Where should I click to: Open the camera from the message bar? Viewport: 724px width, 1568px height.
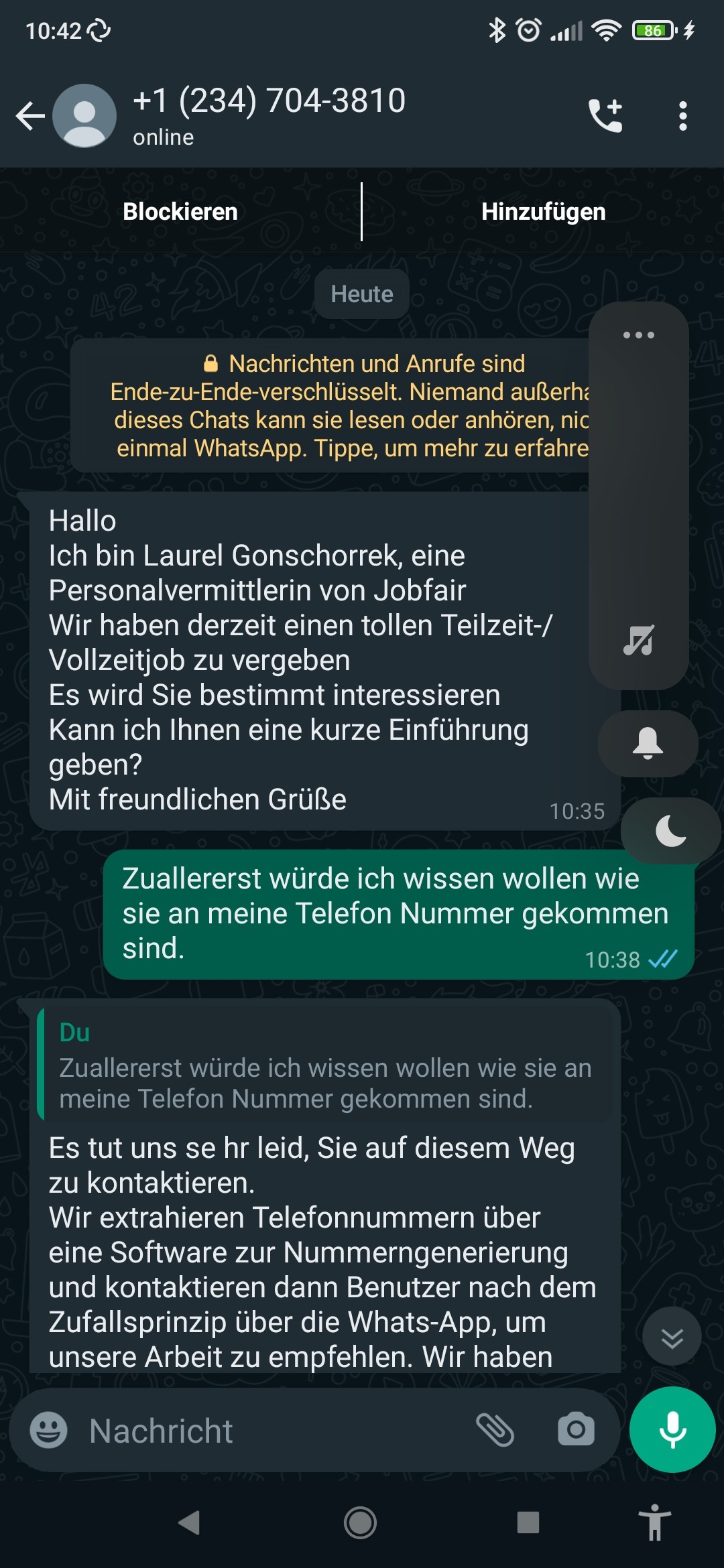coord(576,1430)
